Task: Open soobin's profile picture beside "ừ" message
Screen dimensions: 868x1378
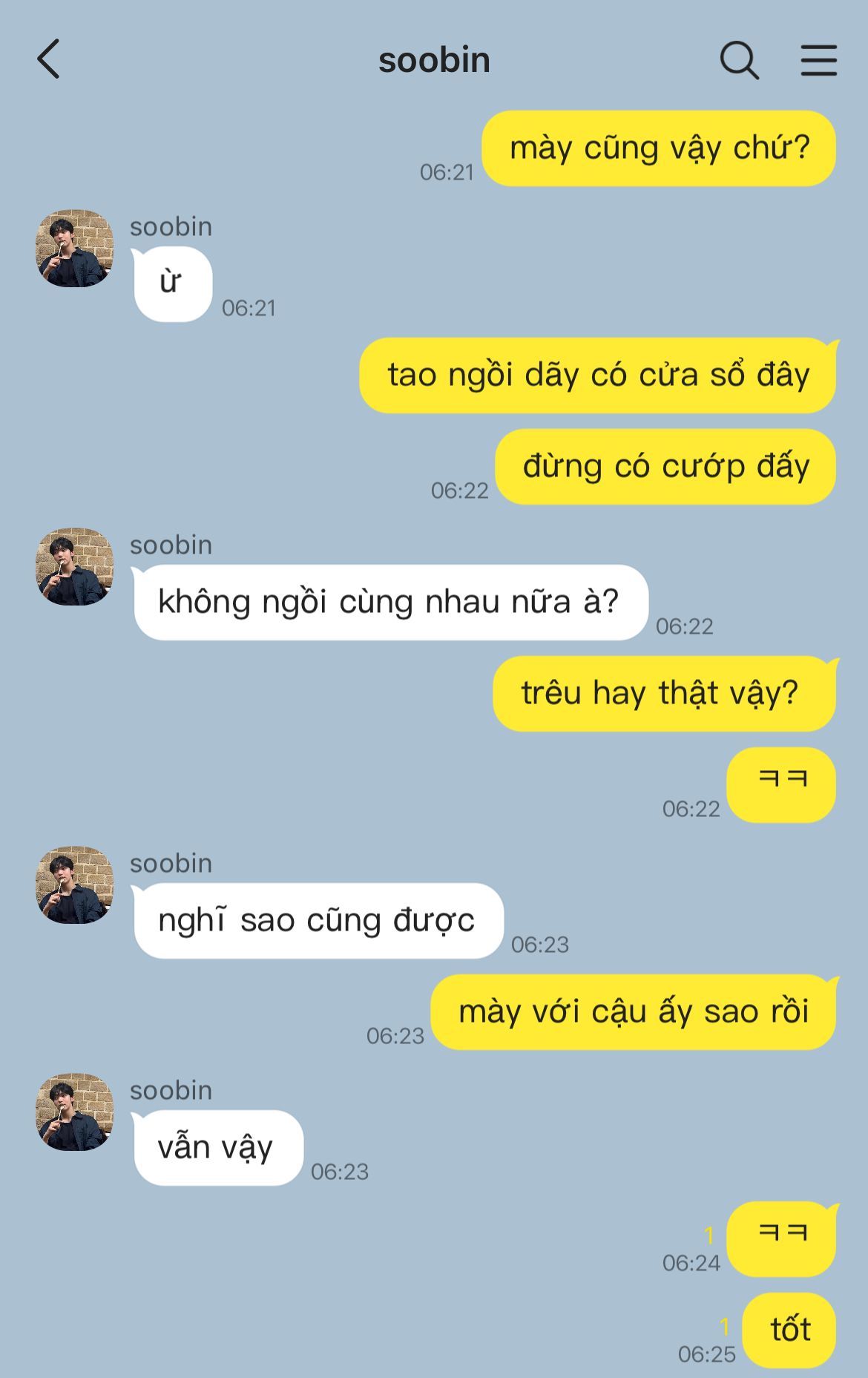Action: tap(74, 249)
